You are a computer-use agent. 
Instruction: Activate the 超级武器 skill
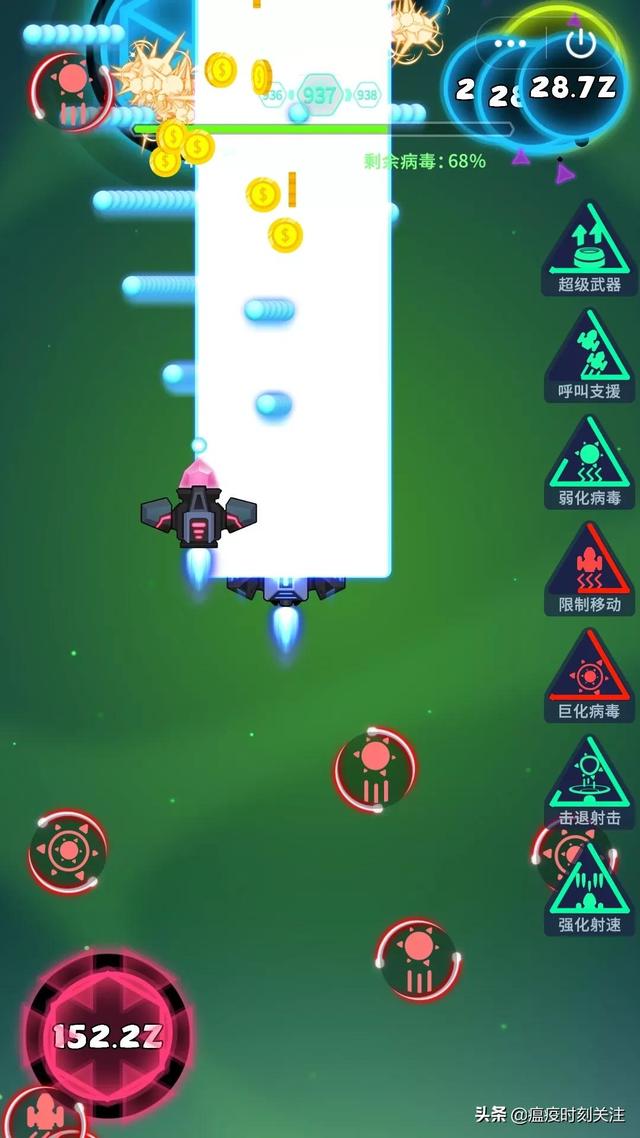pos(590,248)
